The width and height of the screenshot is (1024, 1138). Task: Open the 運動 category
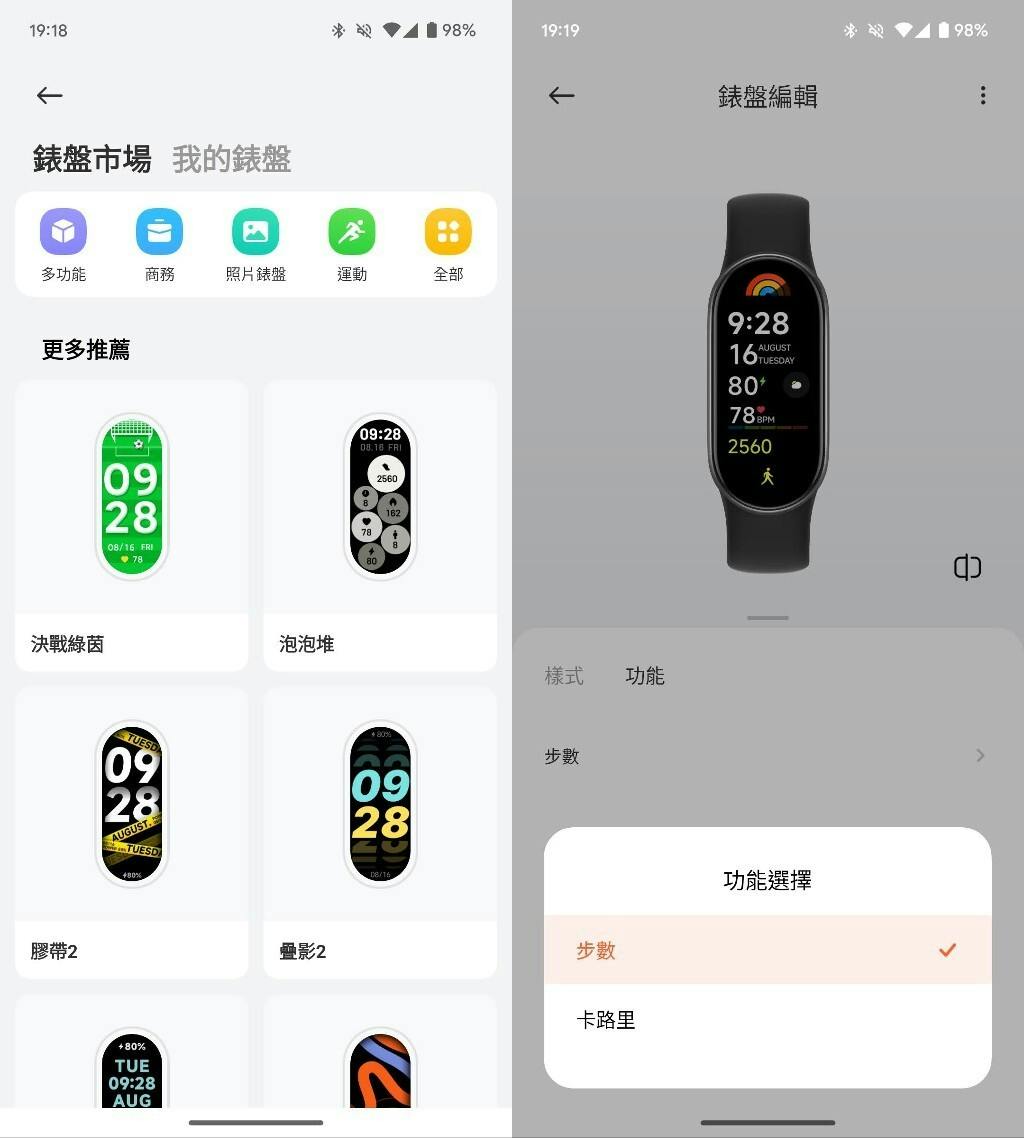click(352, 244)
